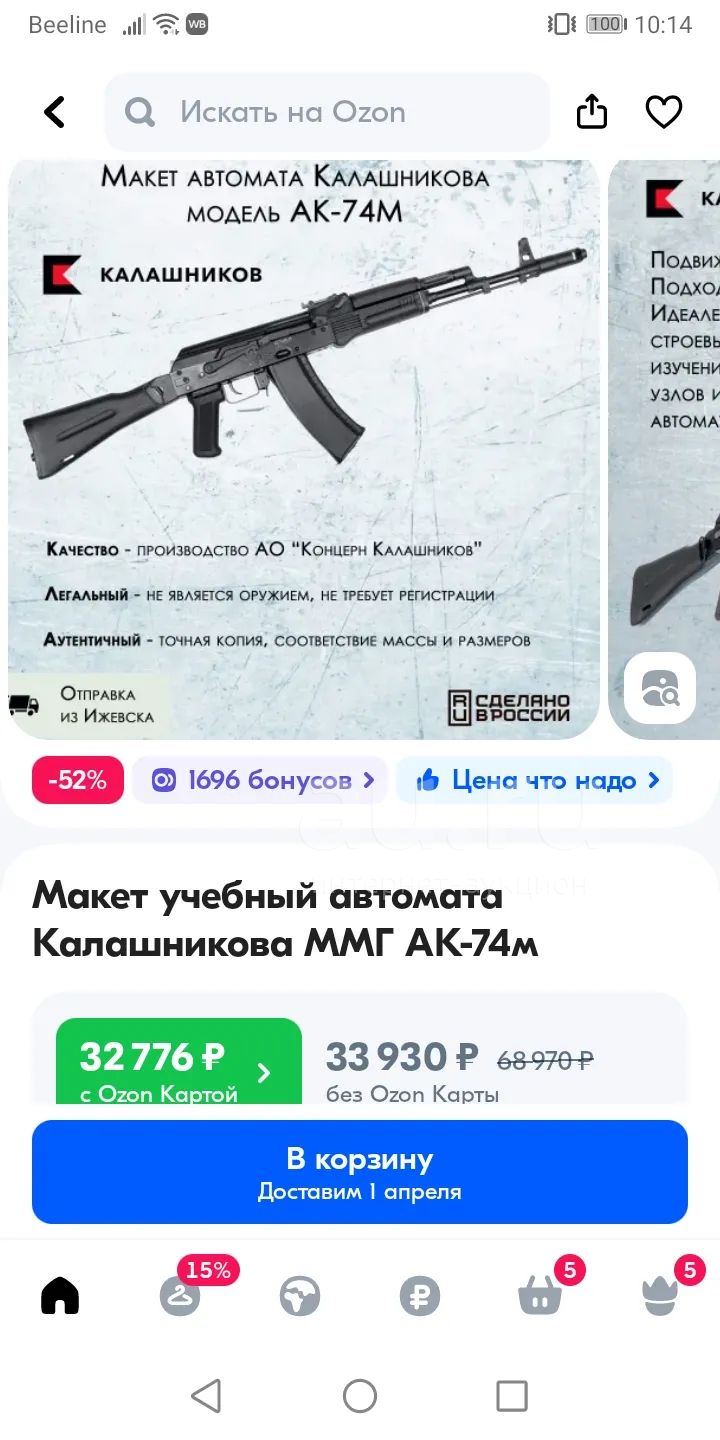Open the cart basket tab
This screenshot has height=1440, width=720.
click(x=540, y=1296)
